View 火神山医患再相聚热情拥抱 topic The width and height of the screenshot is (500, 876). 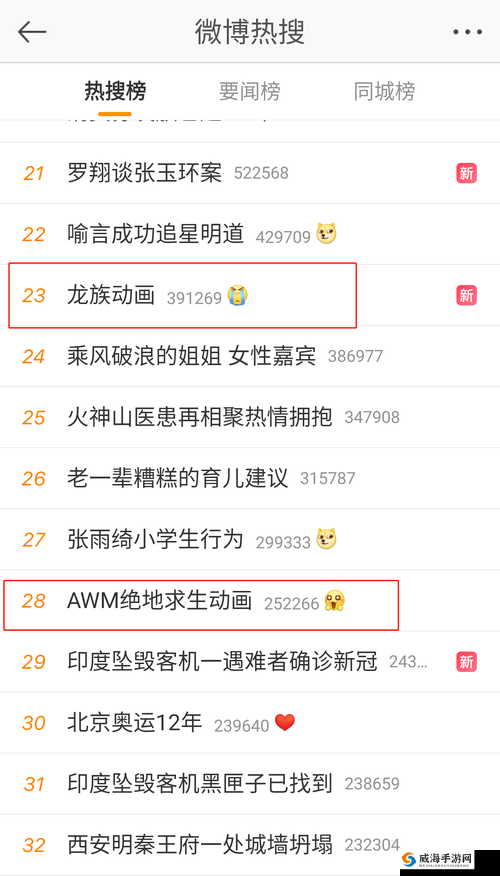point(250,417)
